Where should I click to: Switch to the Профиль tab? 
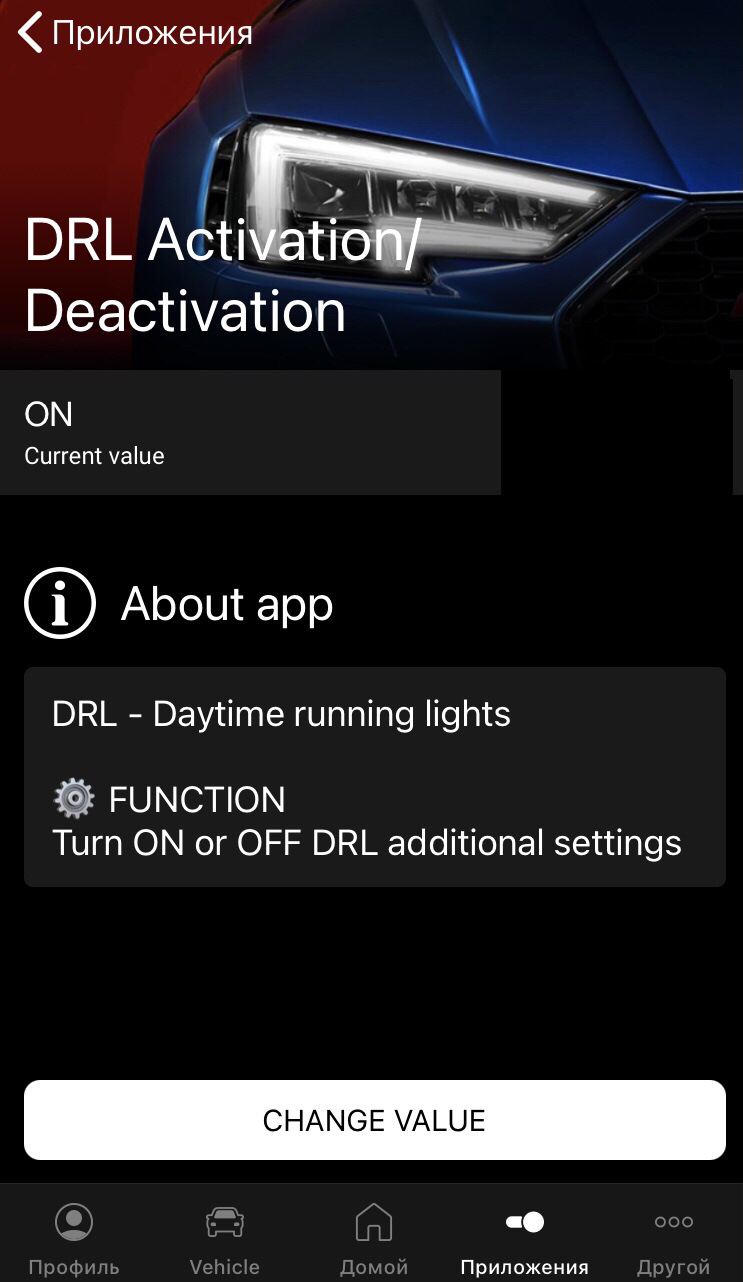(74, 1238)
